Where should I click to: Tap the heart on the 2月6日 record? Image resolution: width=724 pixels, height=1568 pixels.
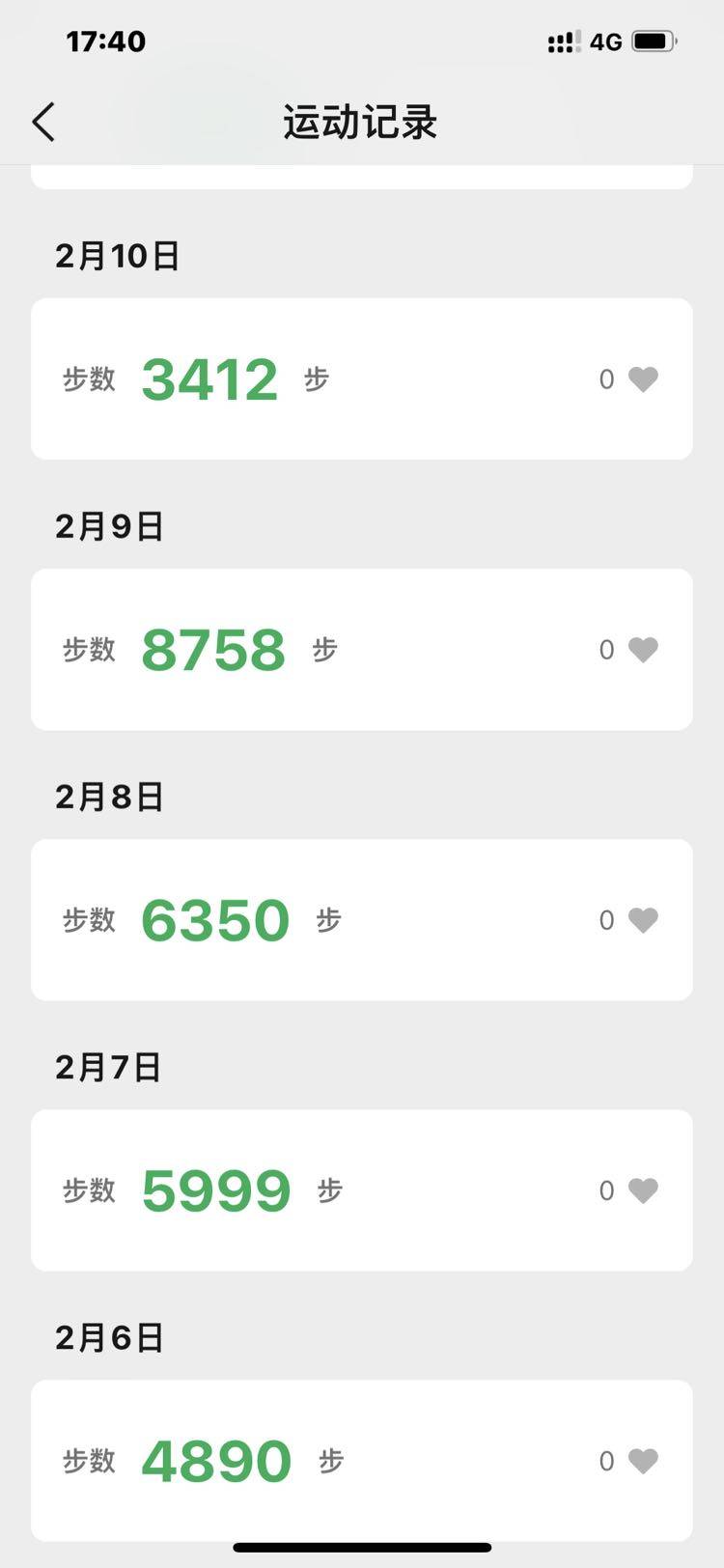(643, 1461)
